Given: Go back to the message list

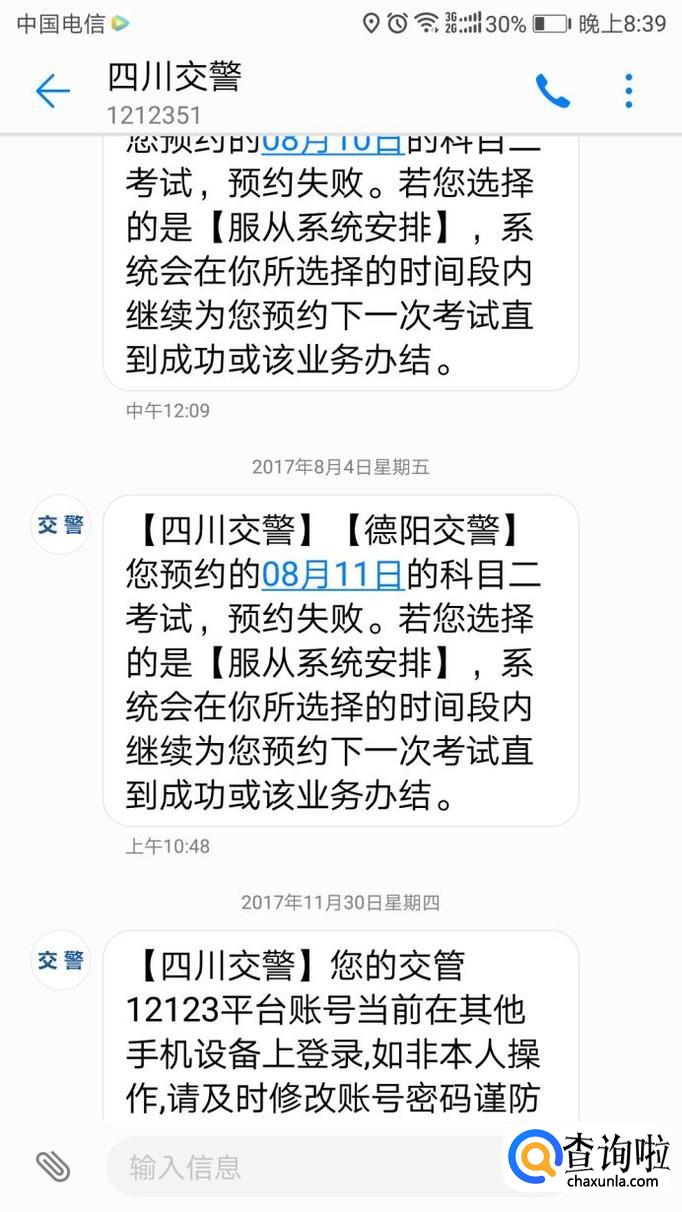Looking at the screenshot, I should click(x=52, y=91).
